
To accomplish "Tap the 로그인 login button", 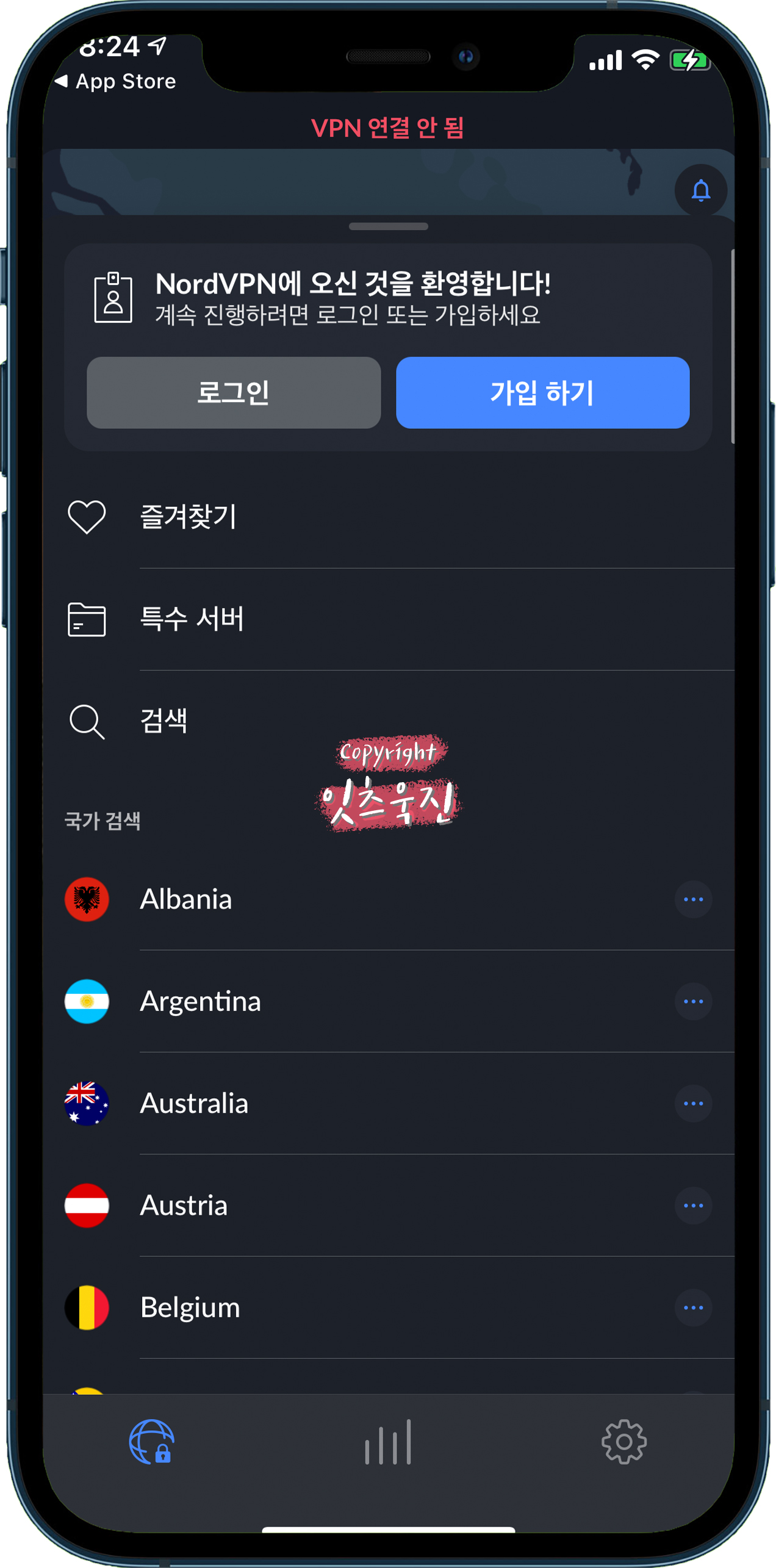I will tap(234, 392).
